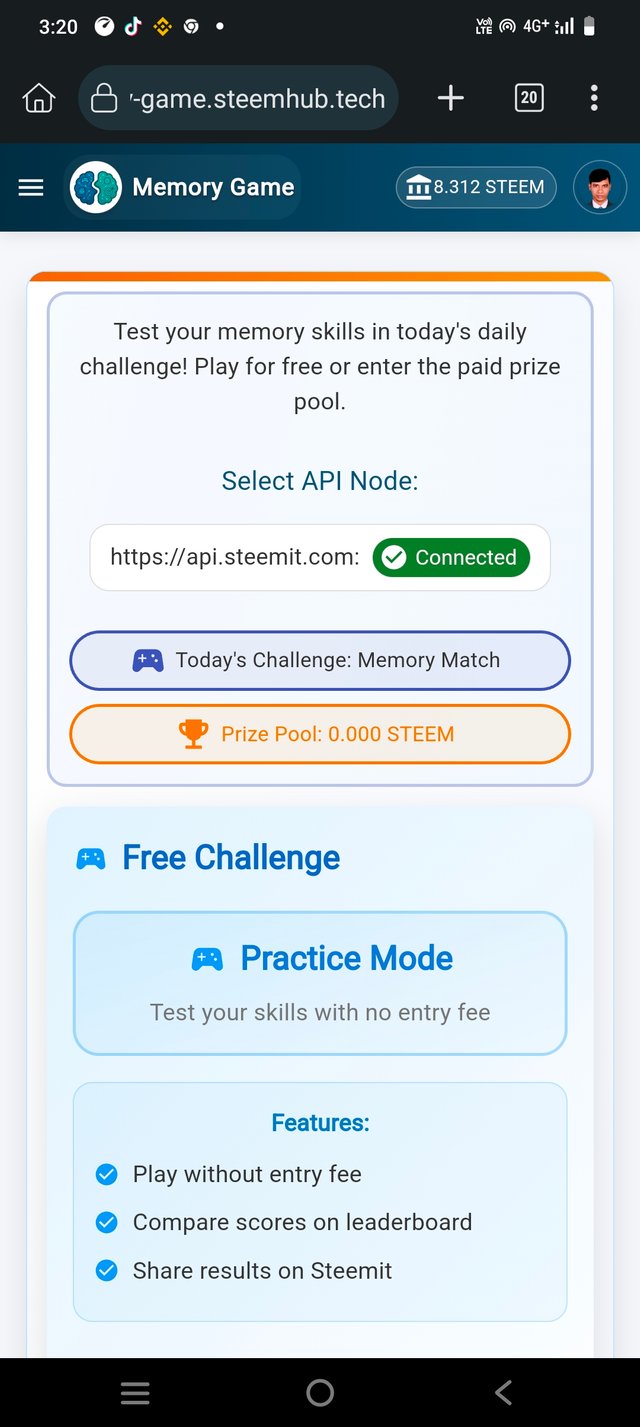This screenshot has width=640, height=1427.
Task: Open the system recent apps
Action: pos(135,1392)
